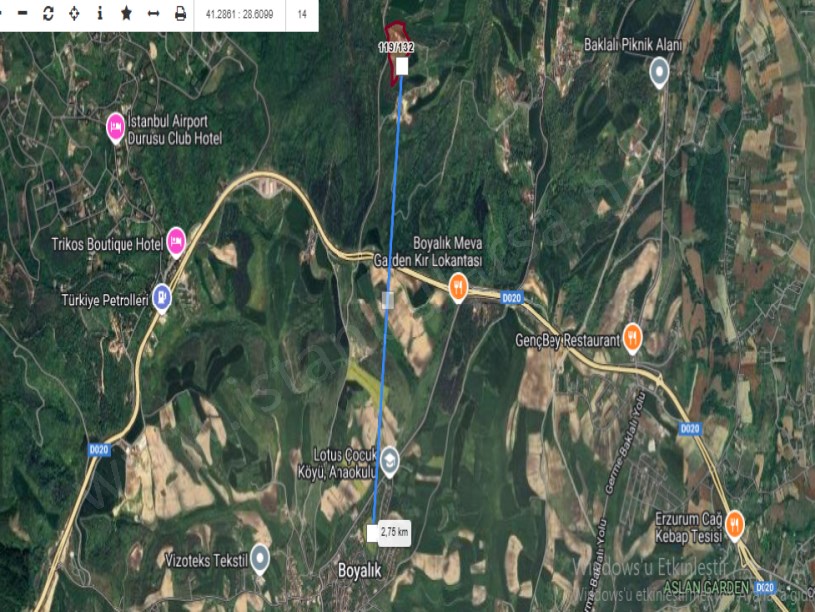Tap the Türkiye Petrolleri fuel station marker

coord(161,296)
